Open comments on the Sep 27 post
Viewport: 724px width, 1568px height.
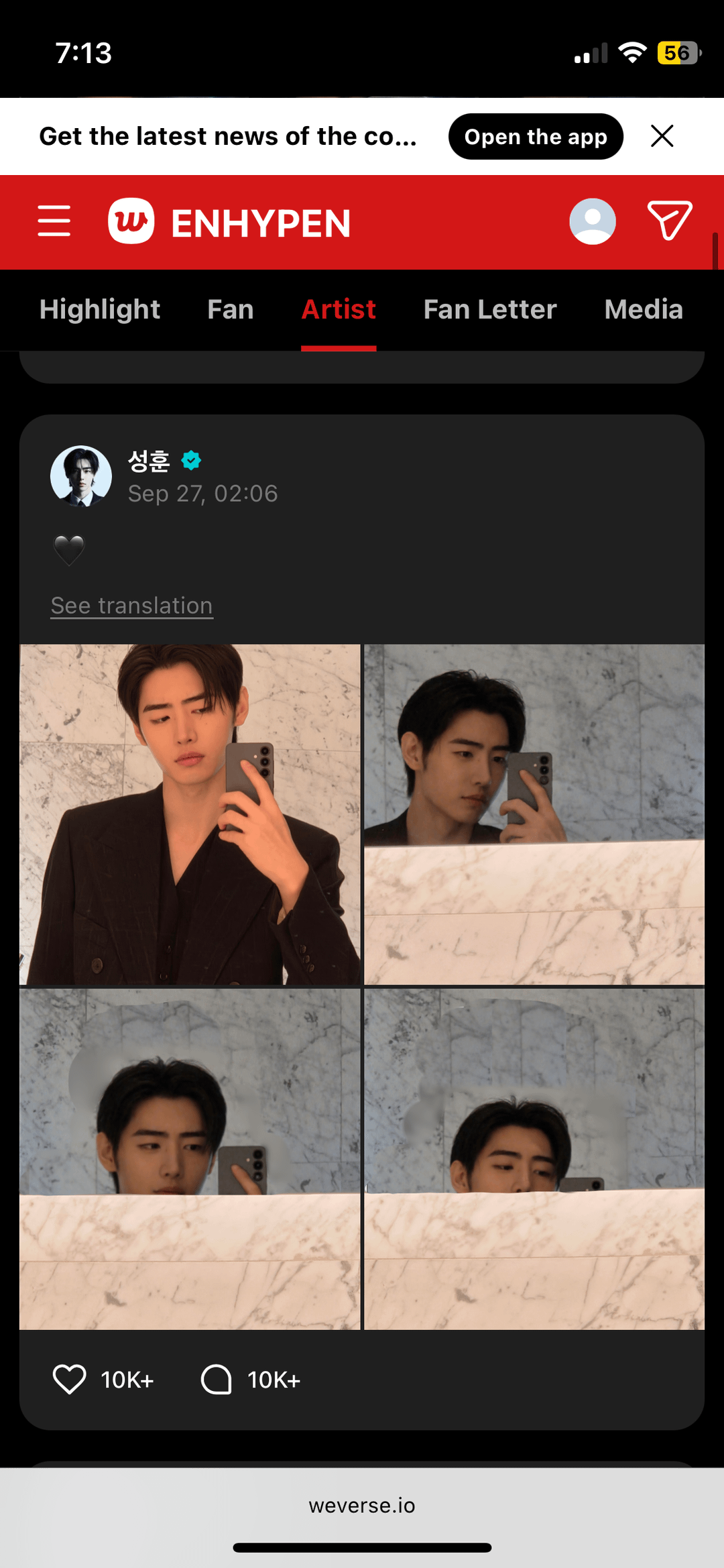click(x=217, y=1380)
